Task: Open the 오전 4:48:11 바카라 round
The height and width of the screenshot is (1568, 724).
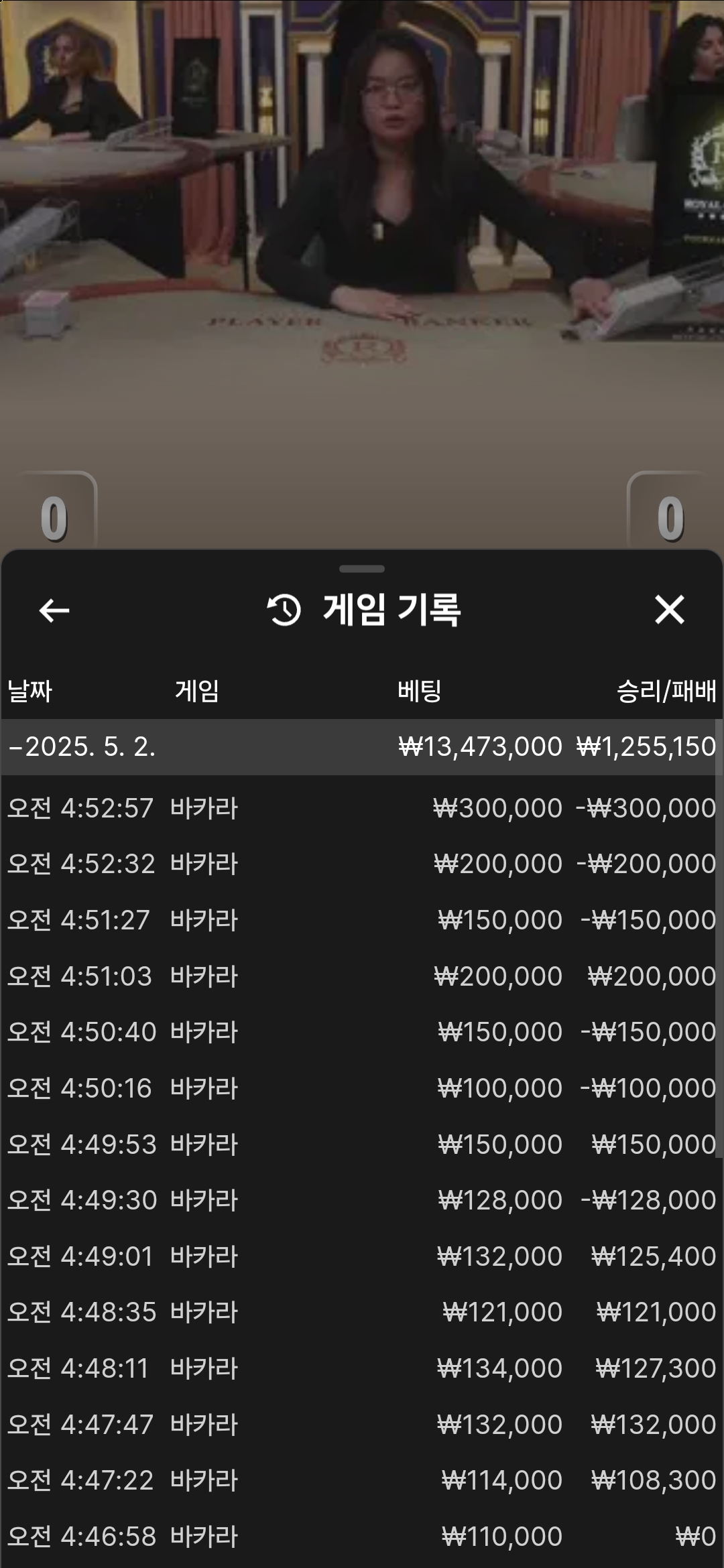Action: 362,1368
